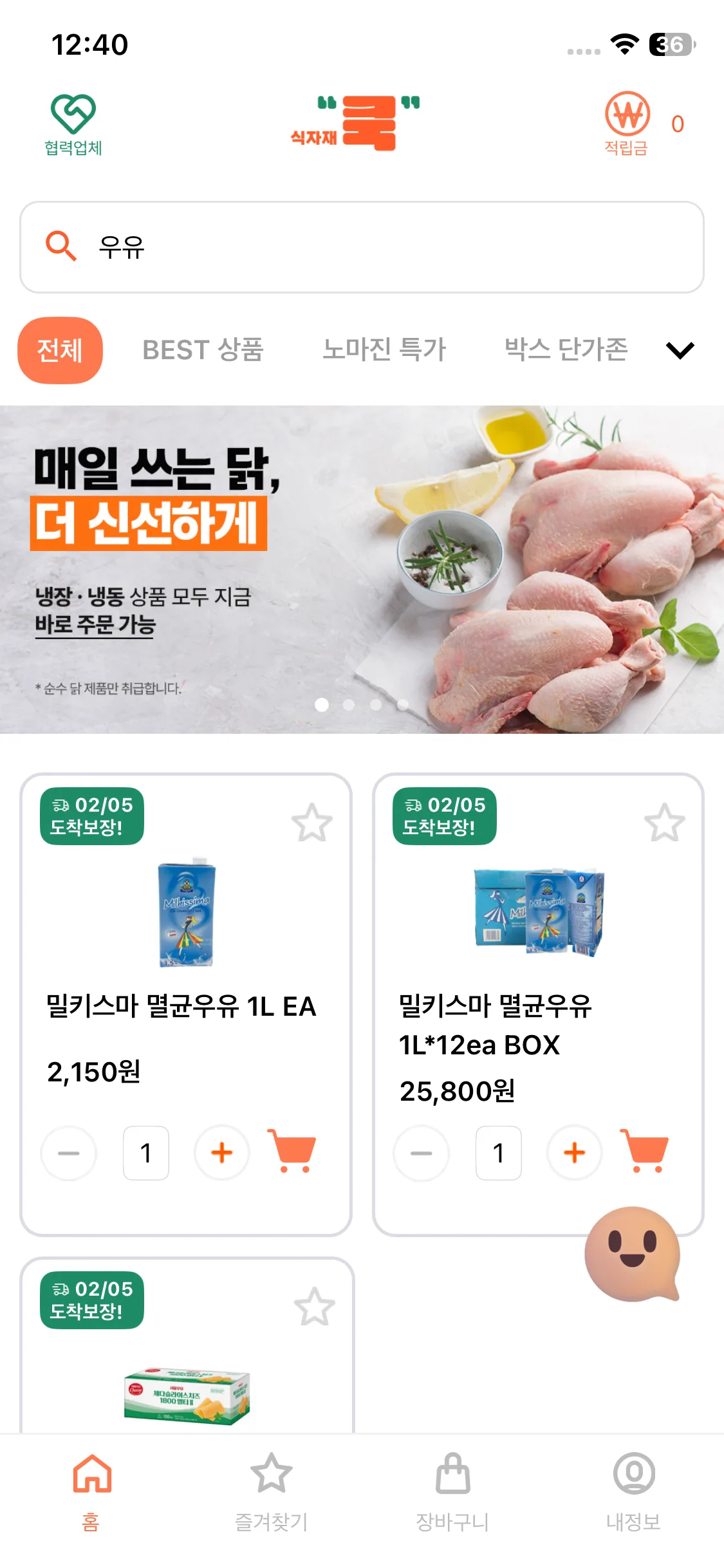Viewport: 724px width, 1568px height.
Task: Open the 적립금 points icon
Action: point(627,124)
